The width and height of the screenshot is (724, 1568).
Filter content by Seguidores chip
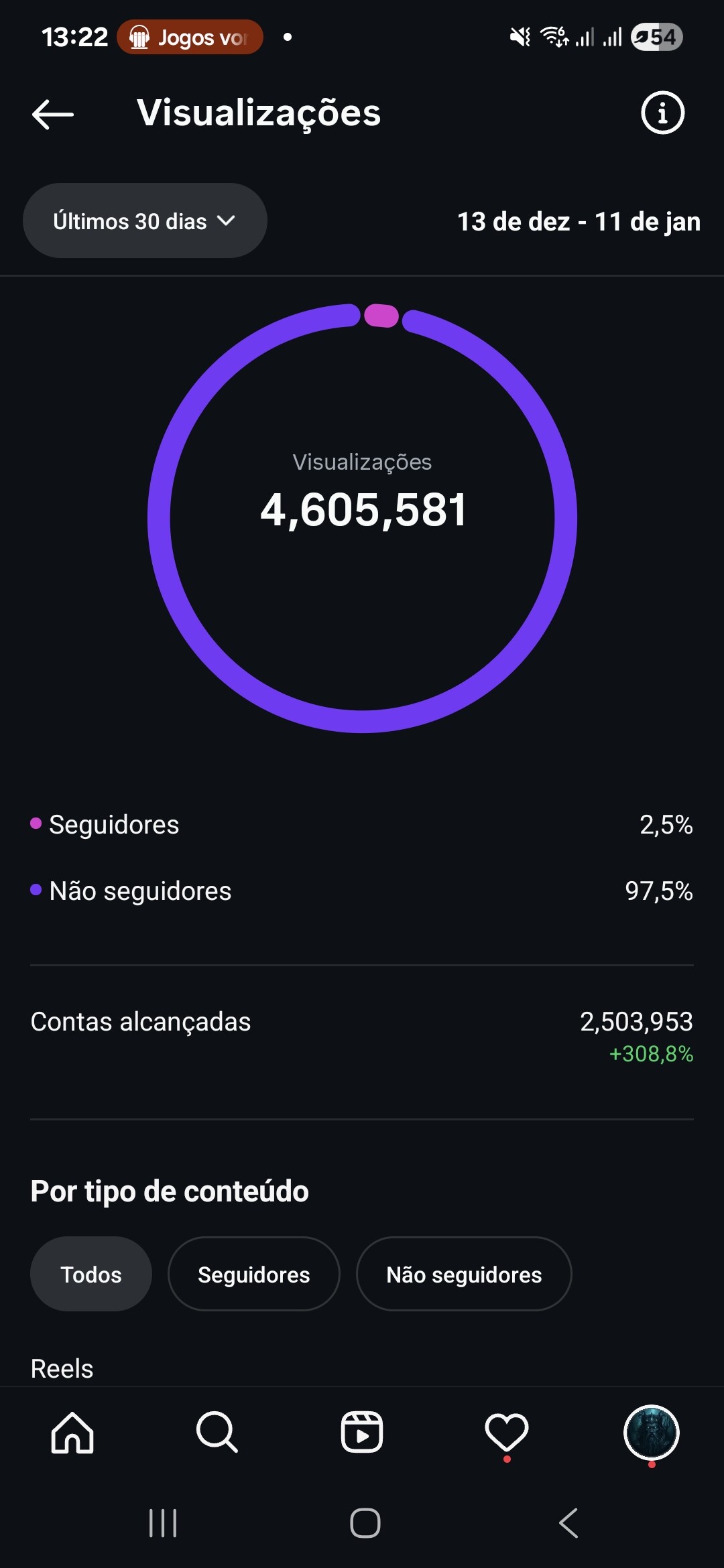point(253,1275)
